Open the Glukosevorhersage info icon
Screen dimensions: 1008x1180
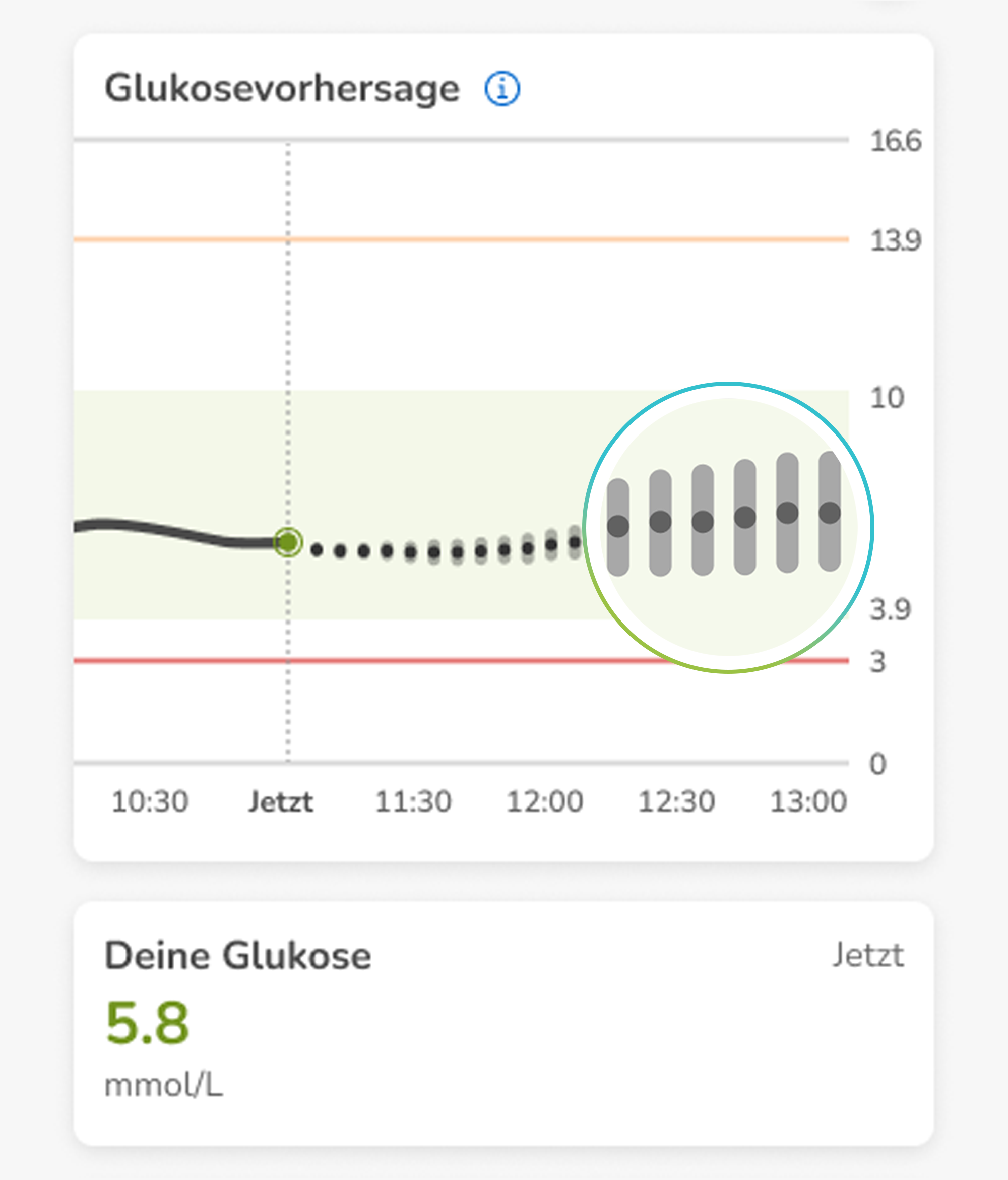pyautogui.click(x=501, y=89)
